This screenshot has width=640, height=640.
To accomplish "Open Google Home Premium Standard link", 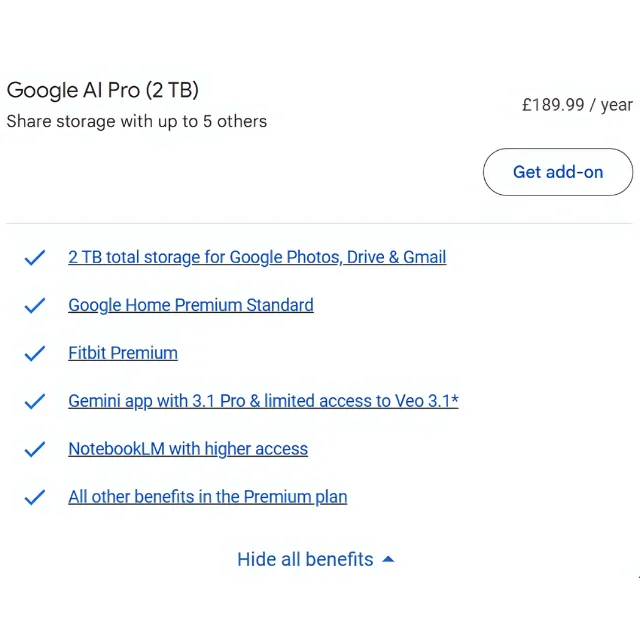I will click(x=190, y=305).
